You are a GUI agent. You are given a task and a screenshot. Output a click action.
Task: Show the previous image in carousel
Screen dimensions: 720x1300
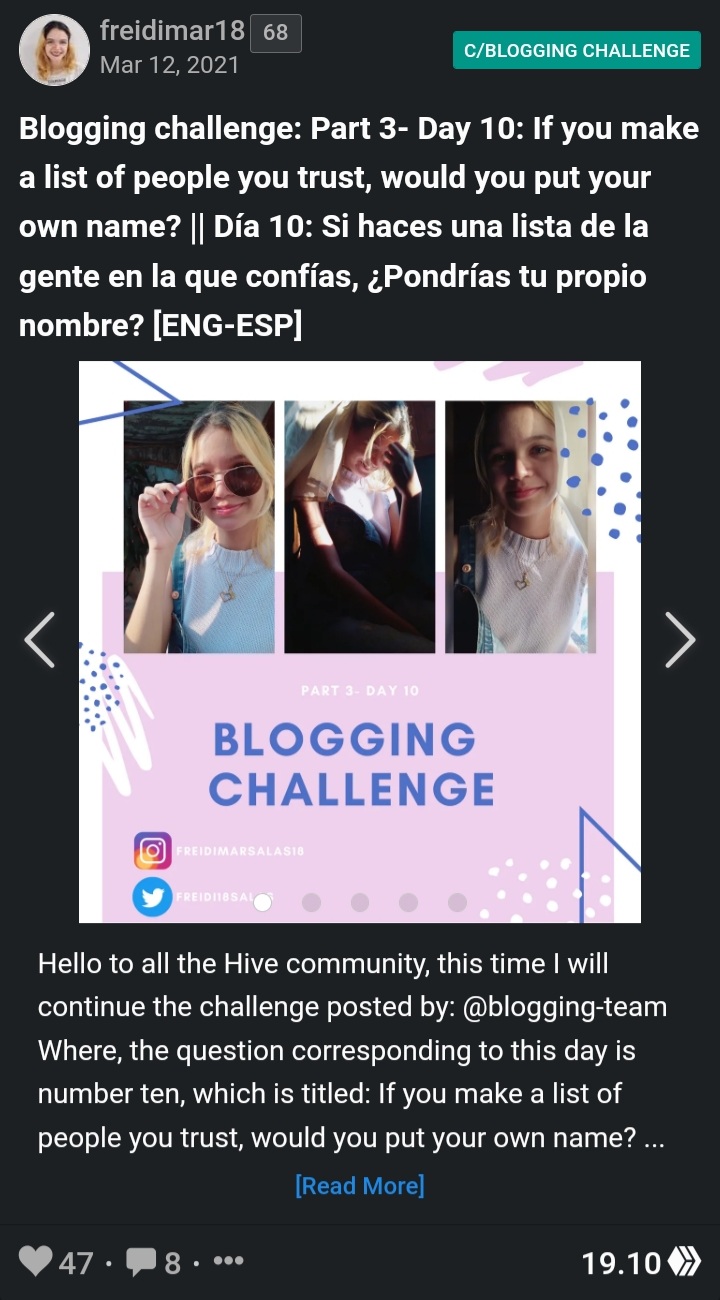(x=40, y=640)
